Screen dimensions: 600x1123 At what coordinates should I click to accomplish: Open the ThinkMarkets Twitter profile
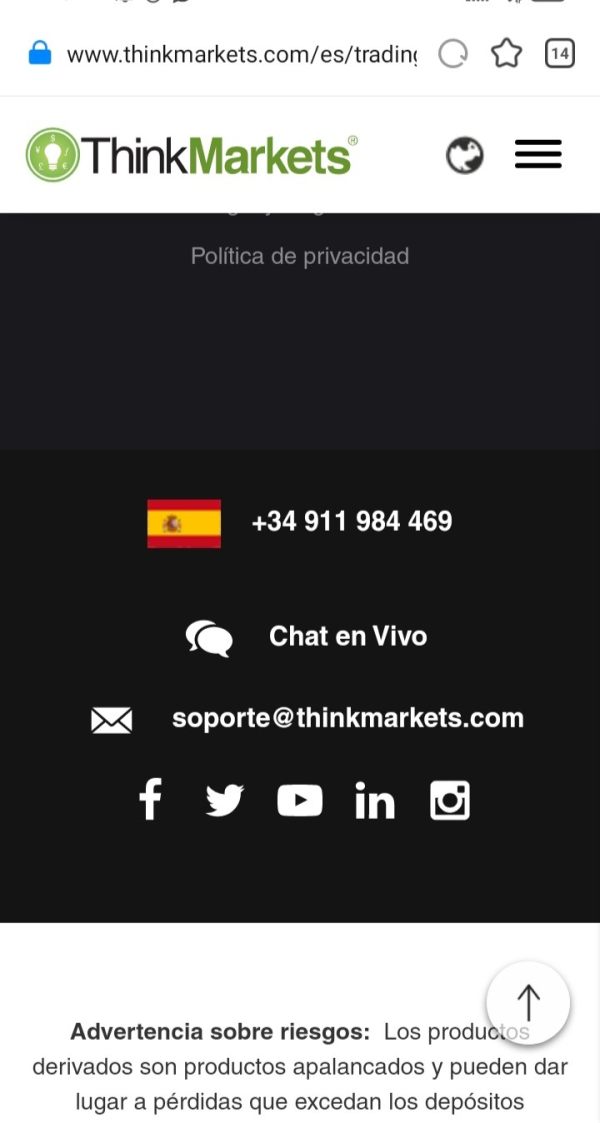225,800
